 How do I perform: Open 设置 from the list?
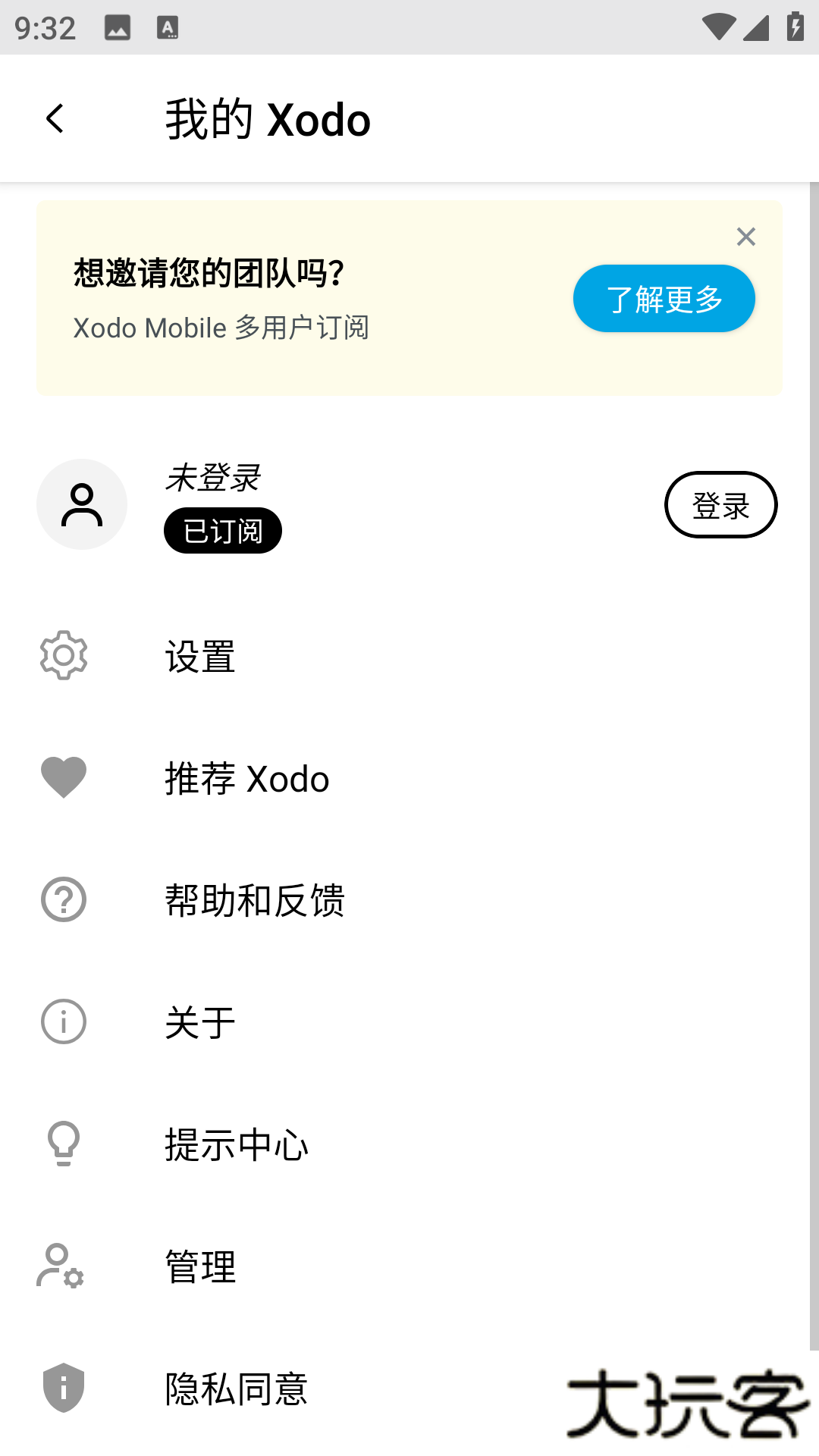pos(199,657)
